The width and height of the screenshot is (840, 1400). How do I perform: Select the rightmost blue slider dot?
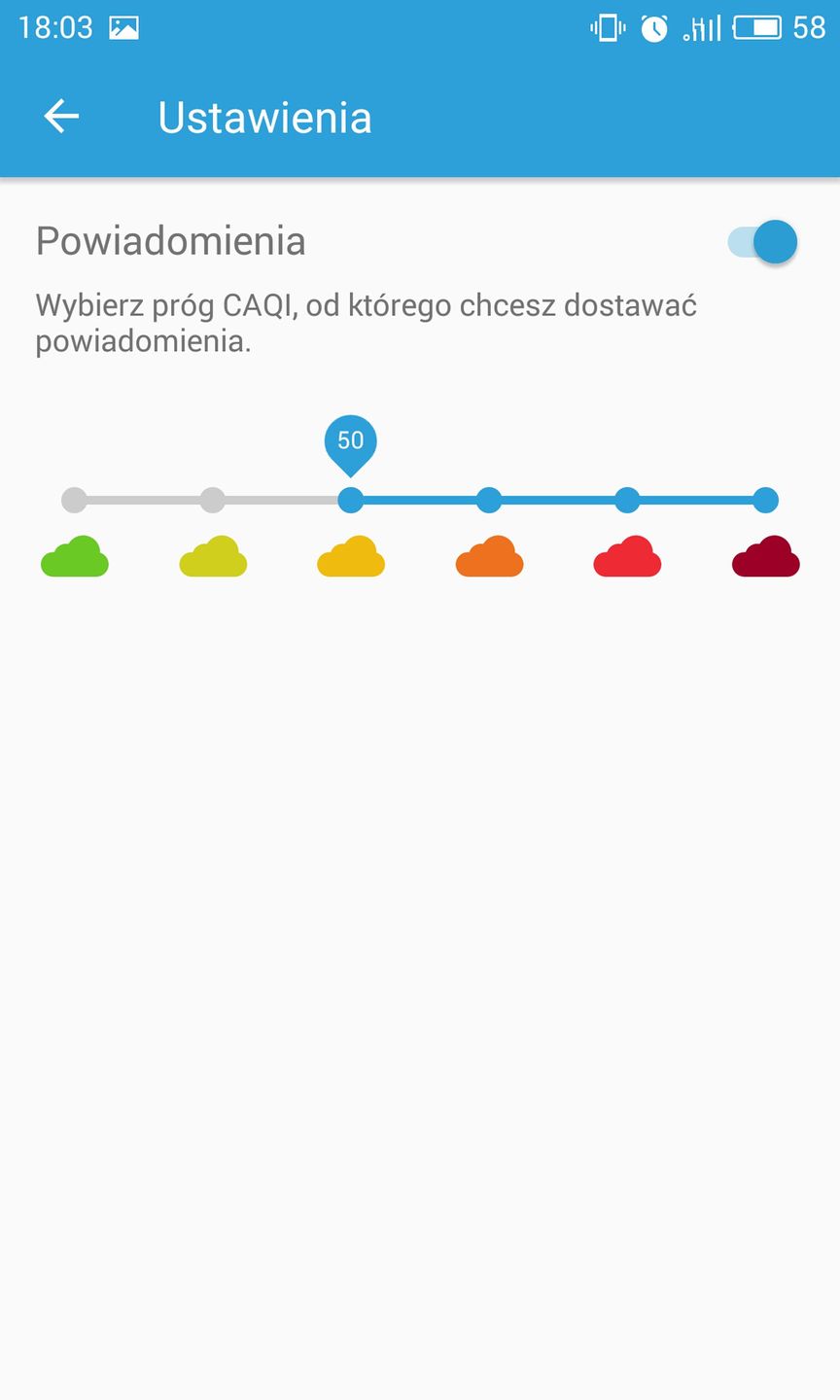pyautogui.click(x=765, y=499)
